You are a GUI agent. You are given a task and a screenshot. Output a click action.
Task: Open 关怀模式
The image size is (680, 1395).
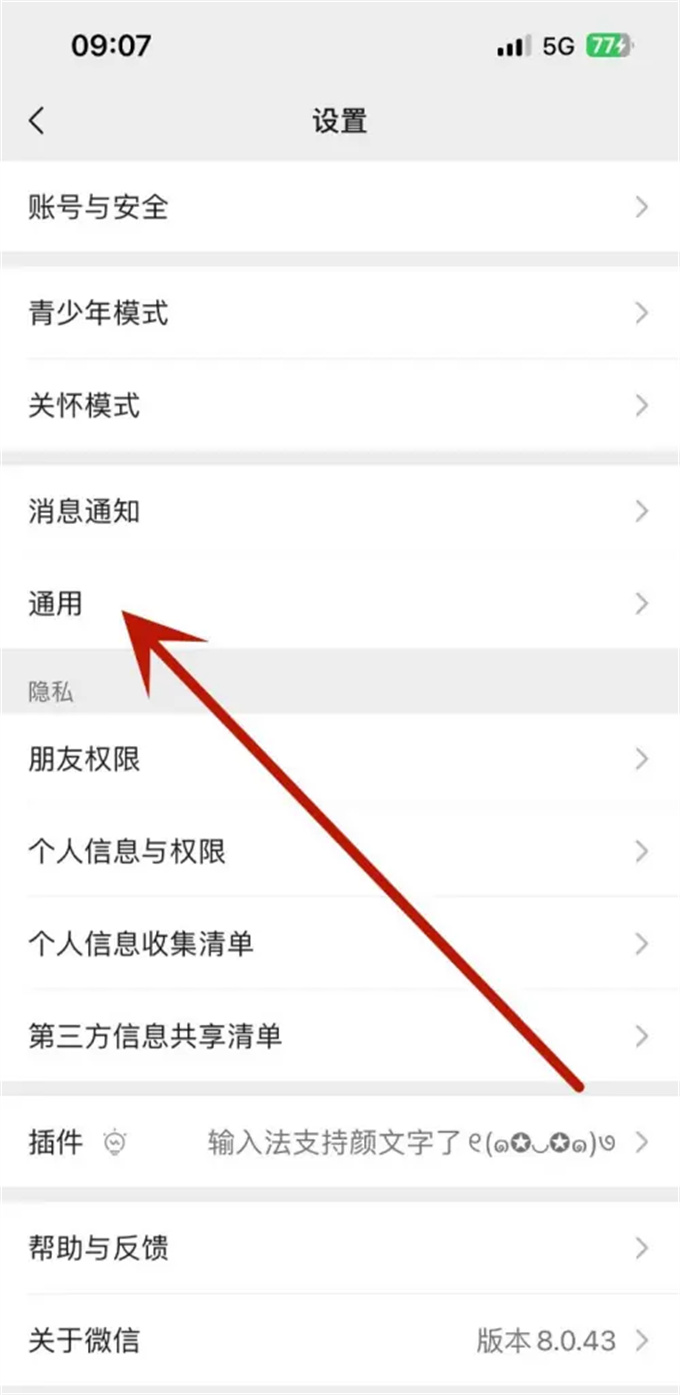340,406
